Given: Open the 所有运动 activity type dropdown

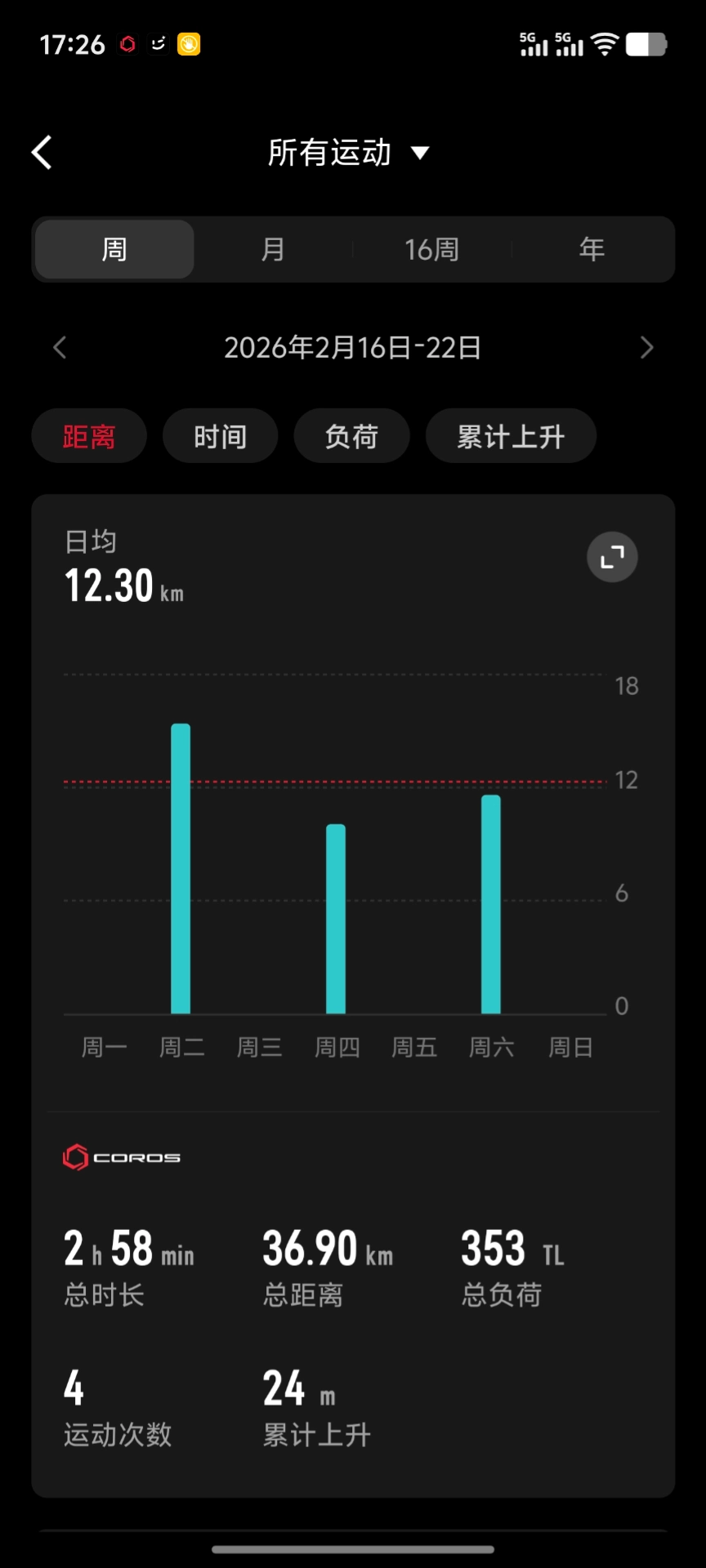Looking at the screenshot, I should (349, 153).
